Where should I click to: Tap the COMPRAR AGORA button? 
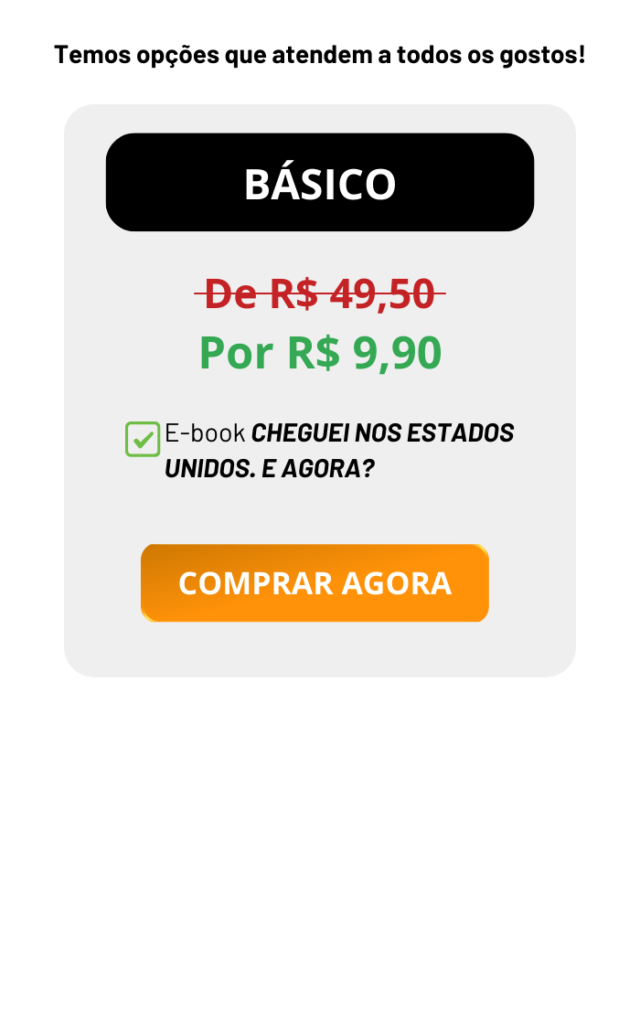pyautogui.click(x=314, y=583)
